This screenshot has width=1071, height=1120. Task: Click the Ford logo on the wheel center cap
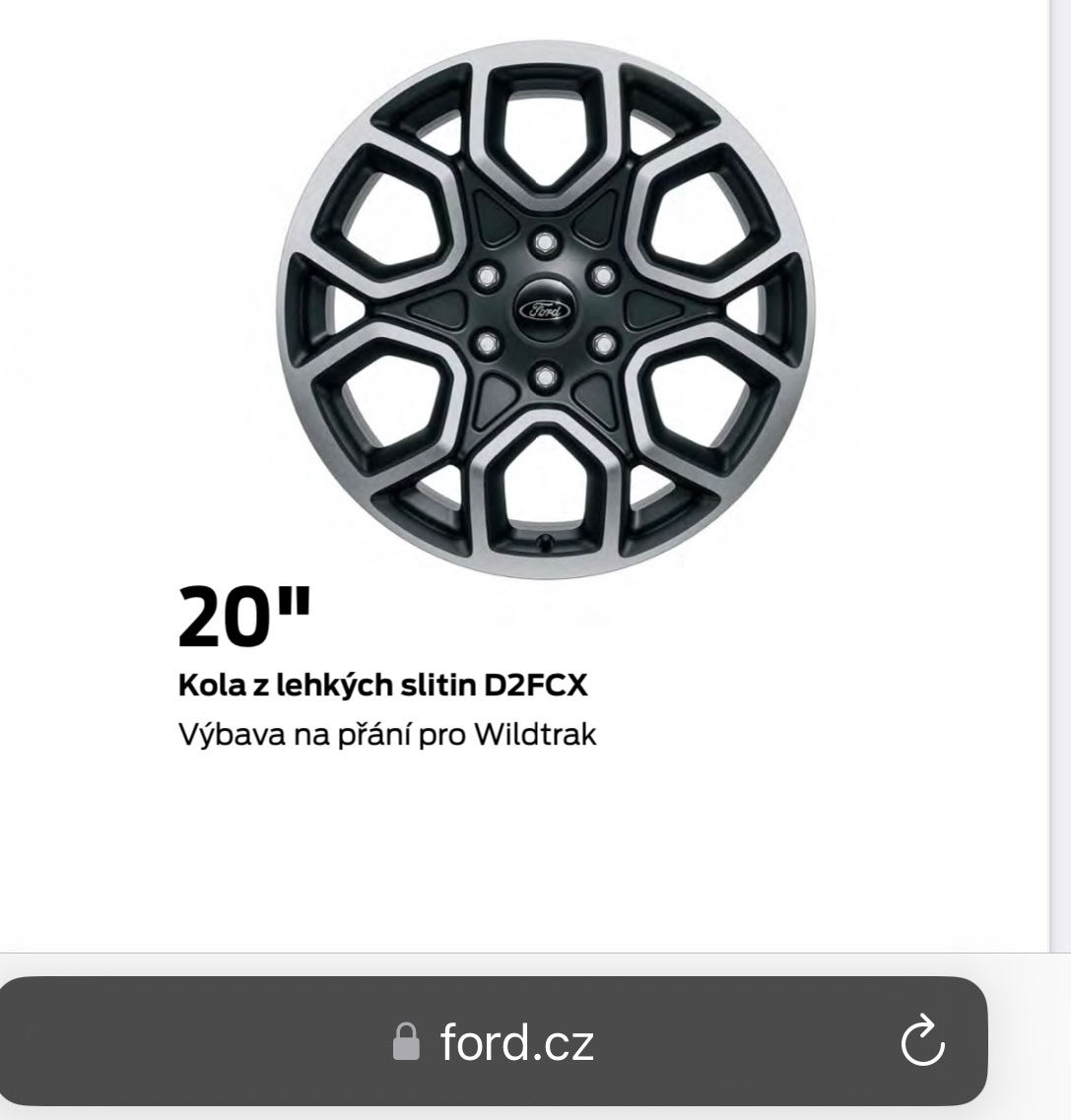[x=543, y=309]
